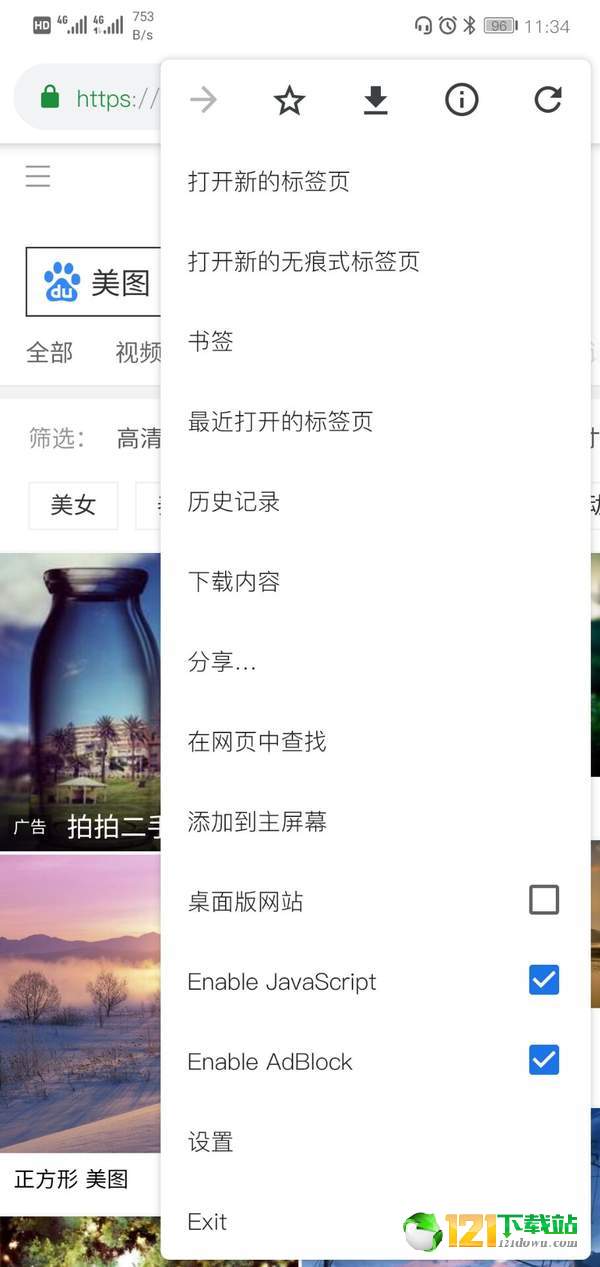Open 设置 from the menu
This screenshot has height=1267, width=600.
point(375,1141)
